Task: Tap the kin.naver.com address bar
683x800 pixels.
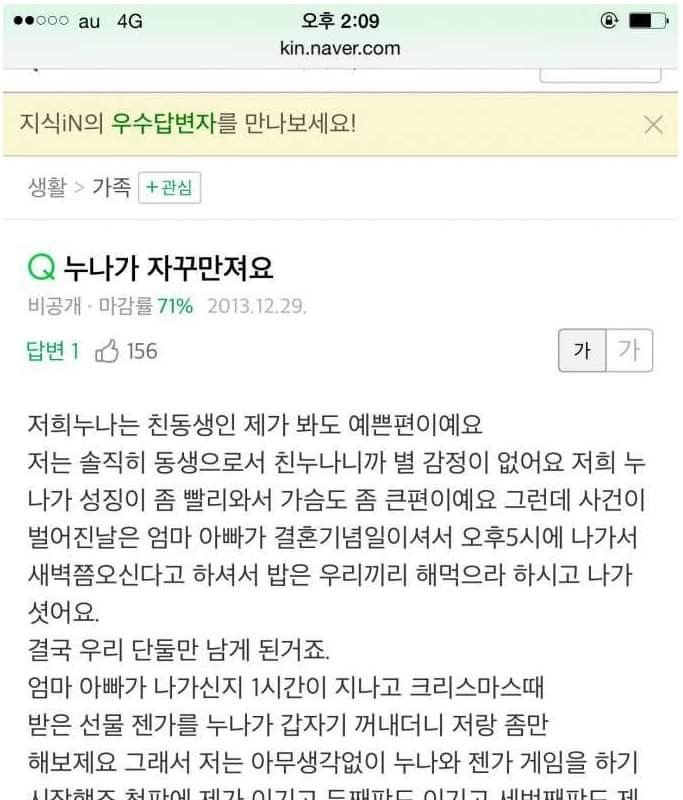Action: pyautogui.click(x=341, y=47)
